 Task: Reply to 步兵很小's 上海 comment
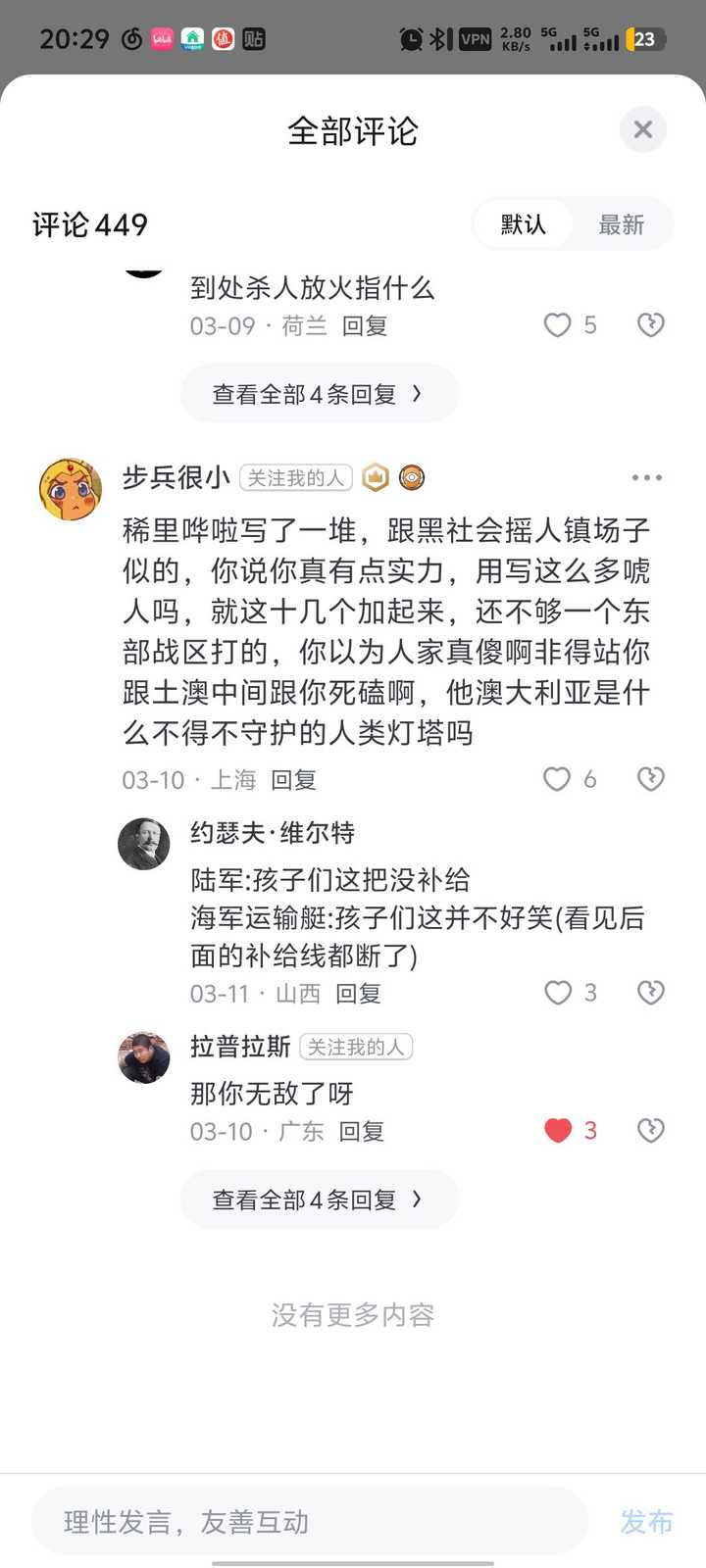293,780
